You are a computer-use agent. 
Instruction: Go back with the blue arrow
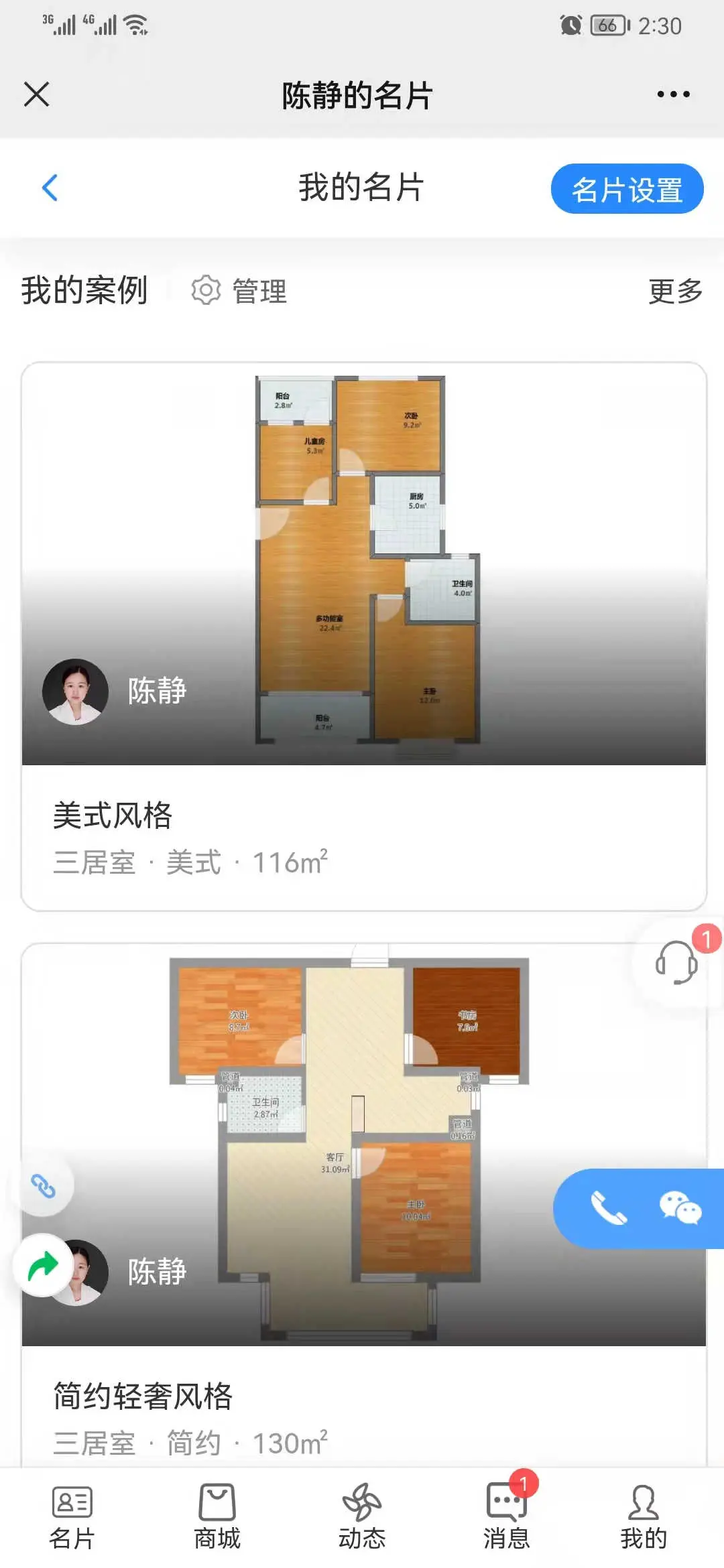tap(50, 188)
